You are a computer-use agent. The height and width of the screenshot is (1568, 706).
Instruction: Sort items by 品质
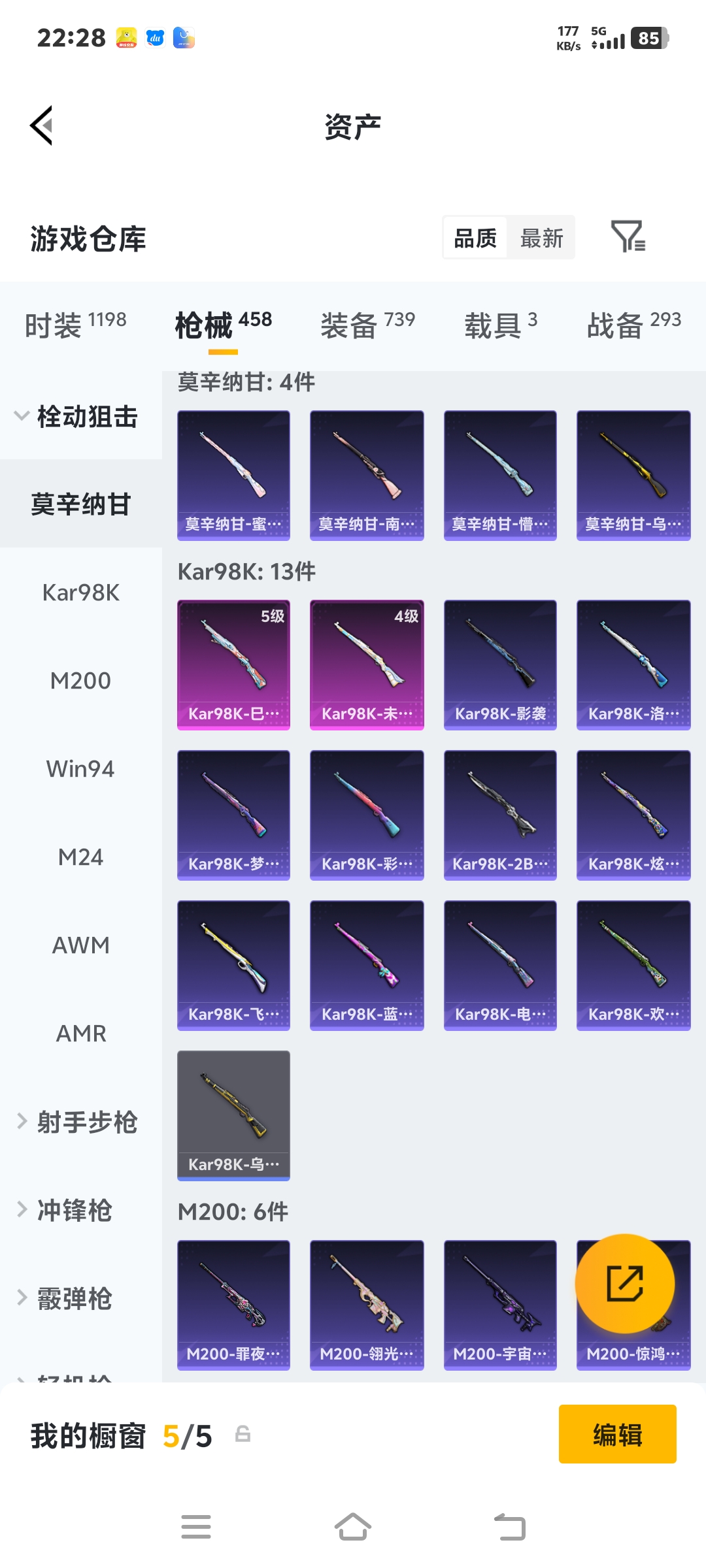click(475, 238)
